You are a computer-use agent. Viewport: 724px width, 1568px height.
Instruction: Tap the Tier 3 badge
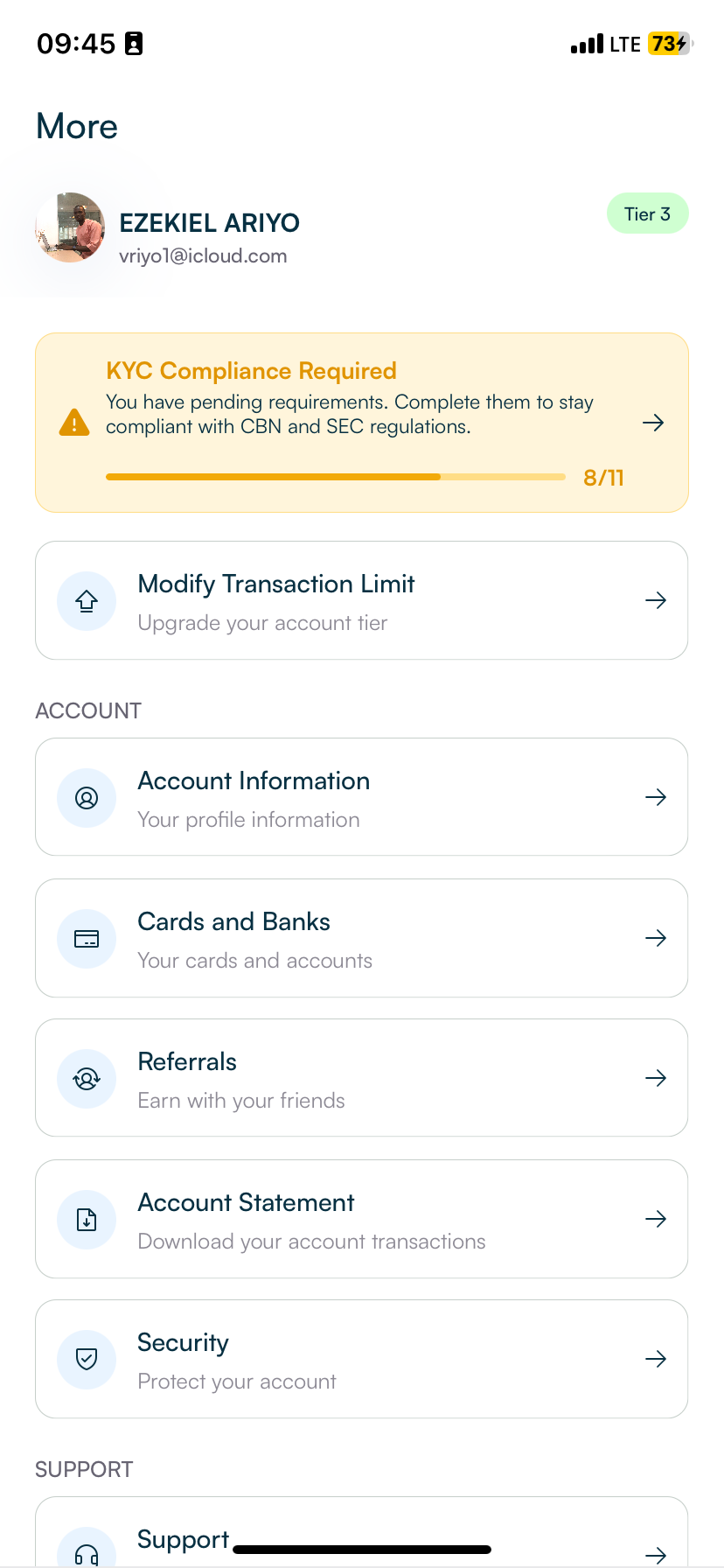647,214
